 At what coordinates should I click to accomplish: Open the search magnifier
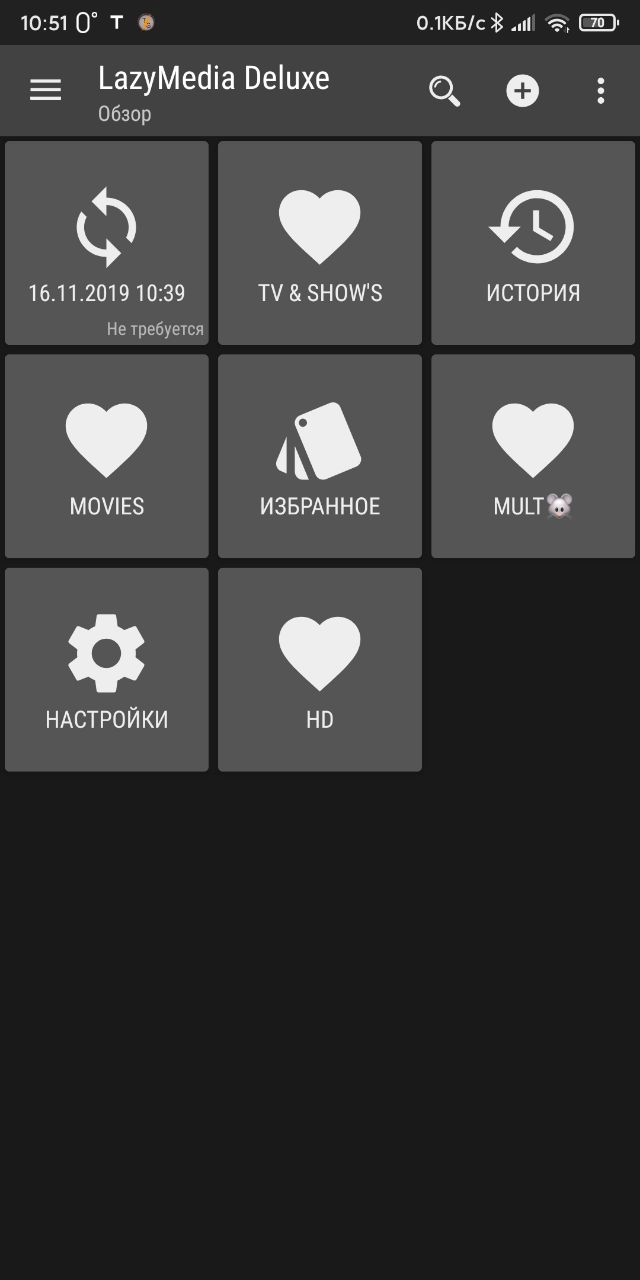[x=444, y=91]
